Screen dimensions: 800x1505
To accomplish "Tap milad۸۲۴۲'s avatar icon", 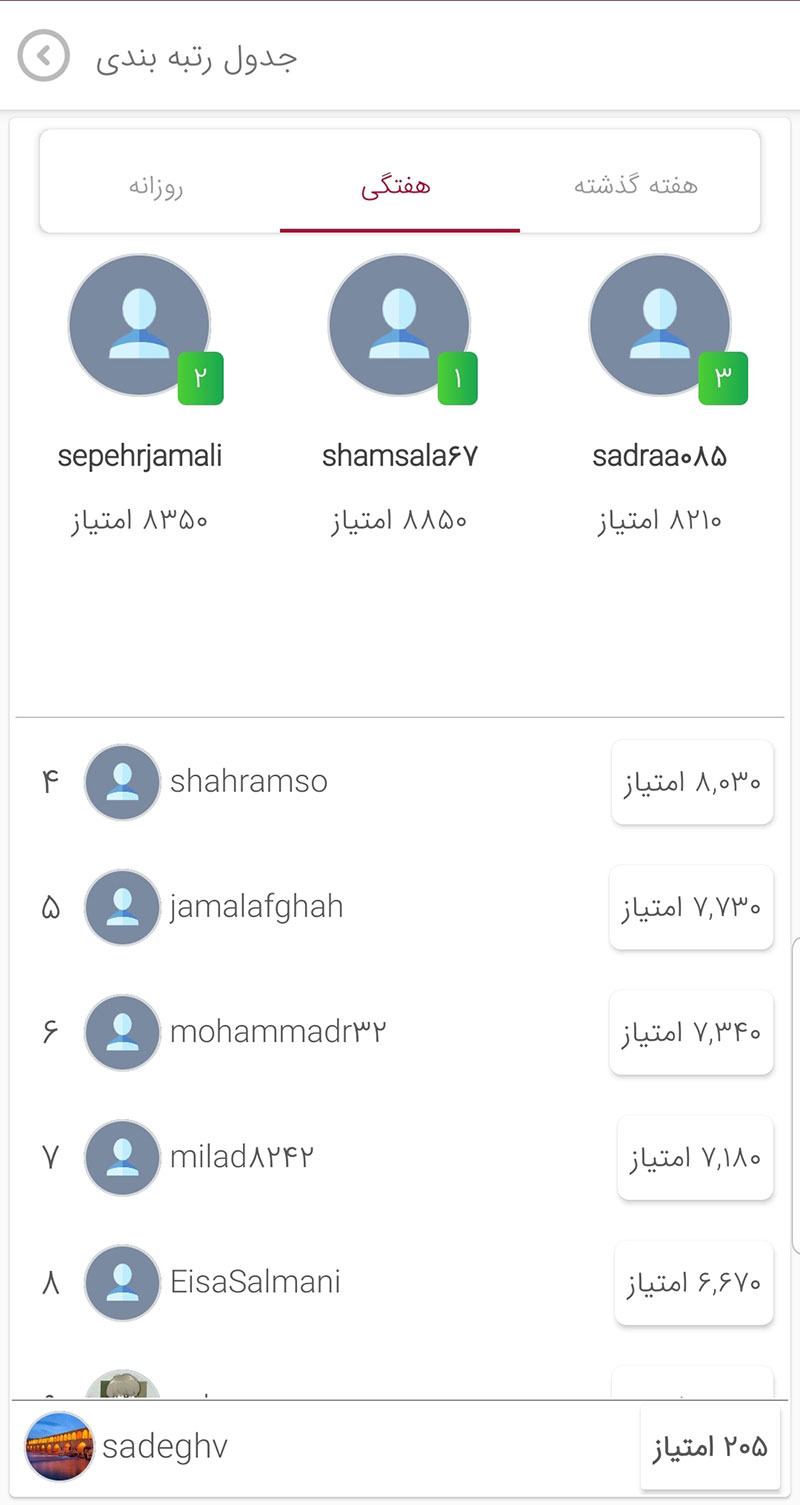I will (122, 1157).
